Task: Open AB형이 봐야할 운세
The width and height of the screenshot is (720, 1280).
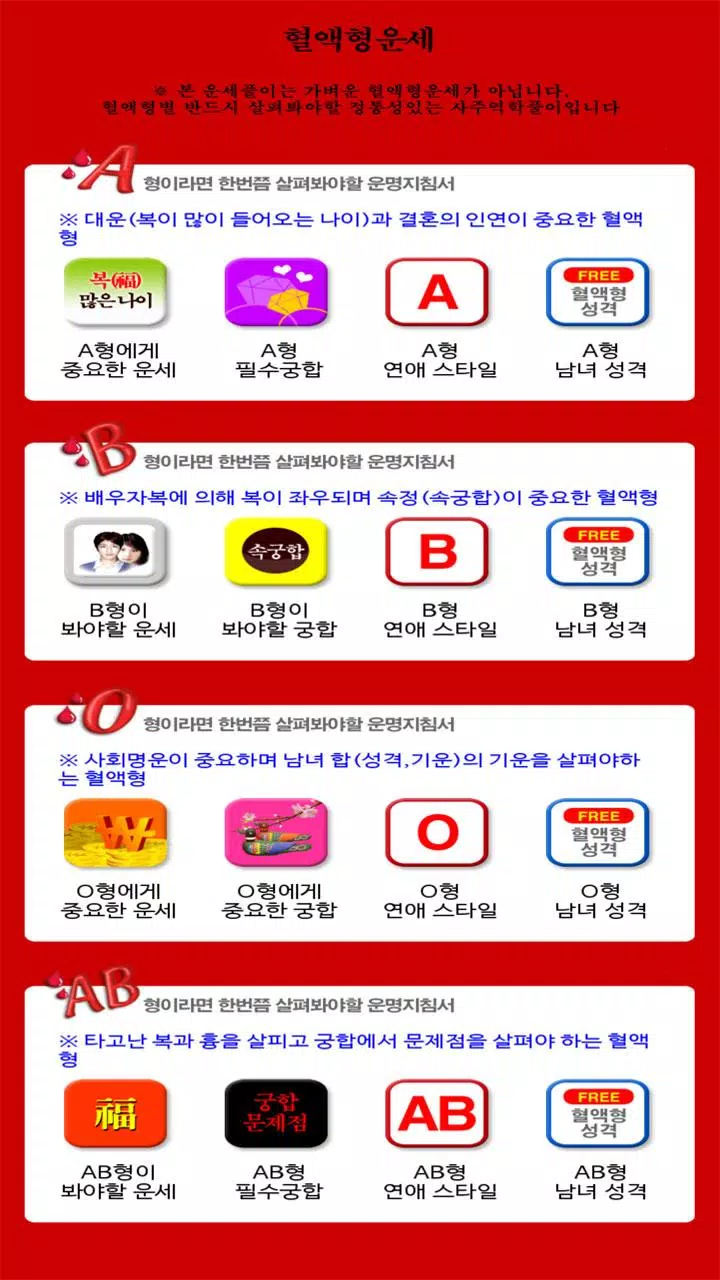Action: 116,1114
